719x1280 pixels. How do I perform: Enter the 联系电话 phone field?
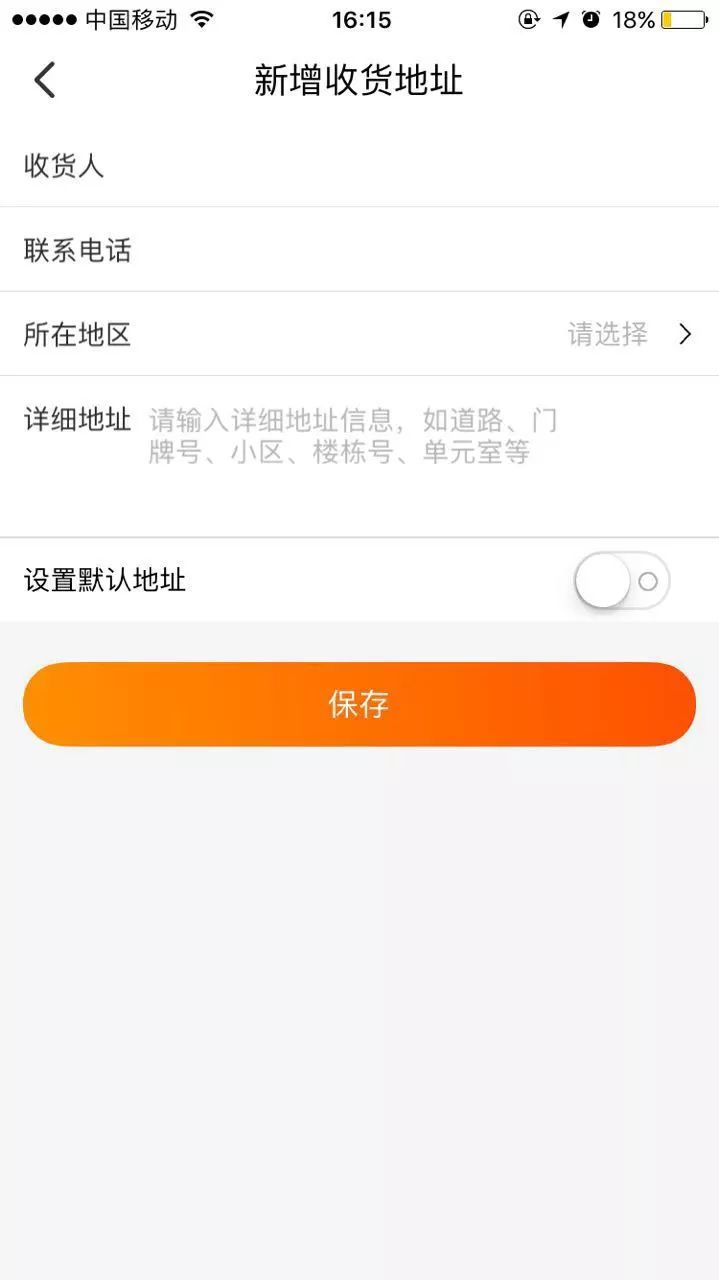(359, 250)
